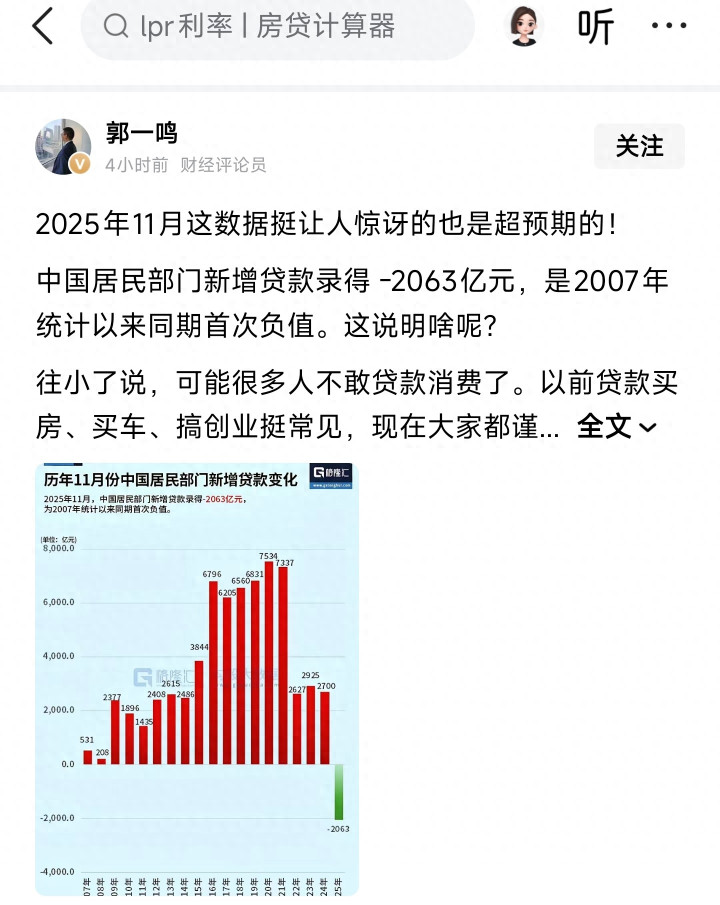The height and width of the screenshot is (905, 720).
Task: Open 郭一鸣's profile avatar
Action: tap(64, 147)
